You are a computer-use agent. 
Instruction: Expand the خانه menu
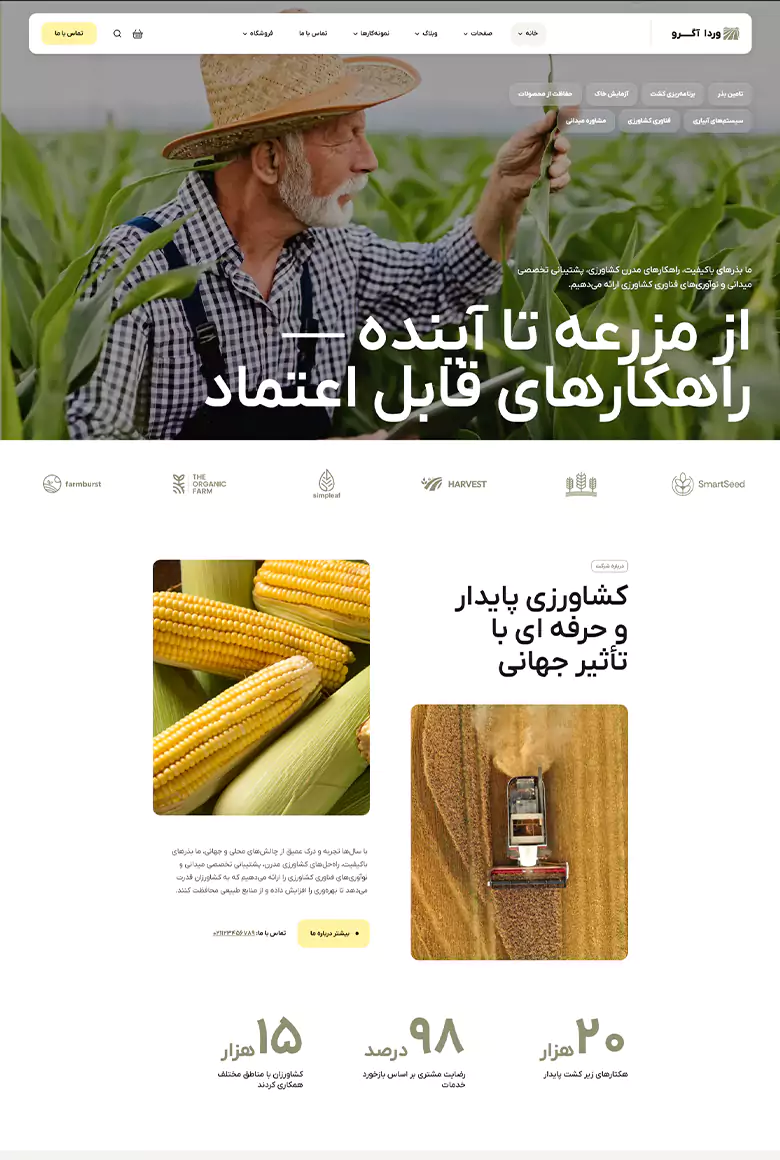[528, 34]
